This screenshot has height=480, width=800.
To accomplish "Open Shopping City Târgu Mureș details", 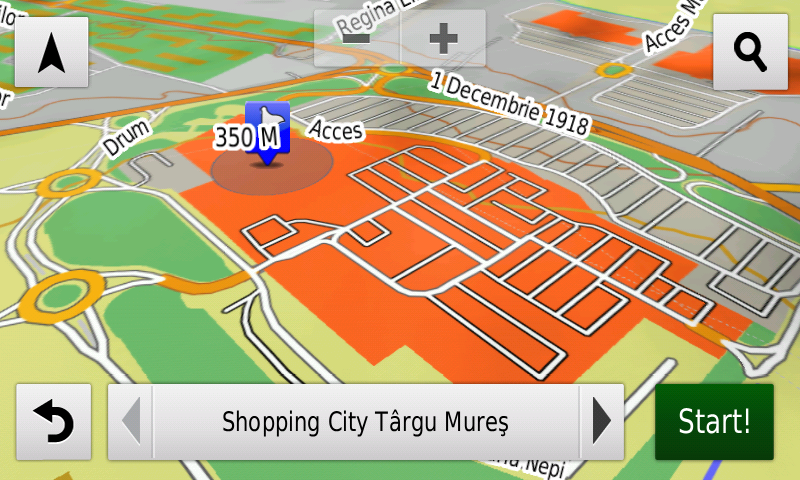I will tap(365, 421).
